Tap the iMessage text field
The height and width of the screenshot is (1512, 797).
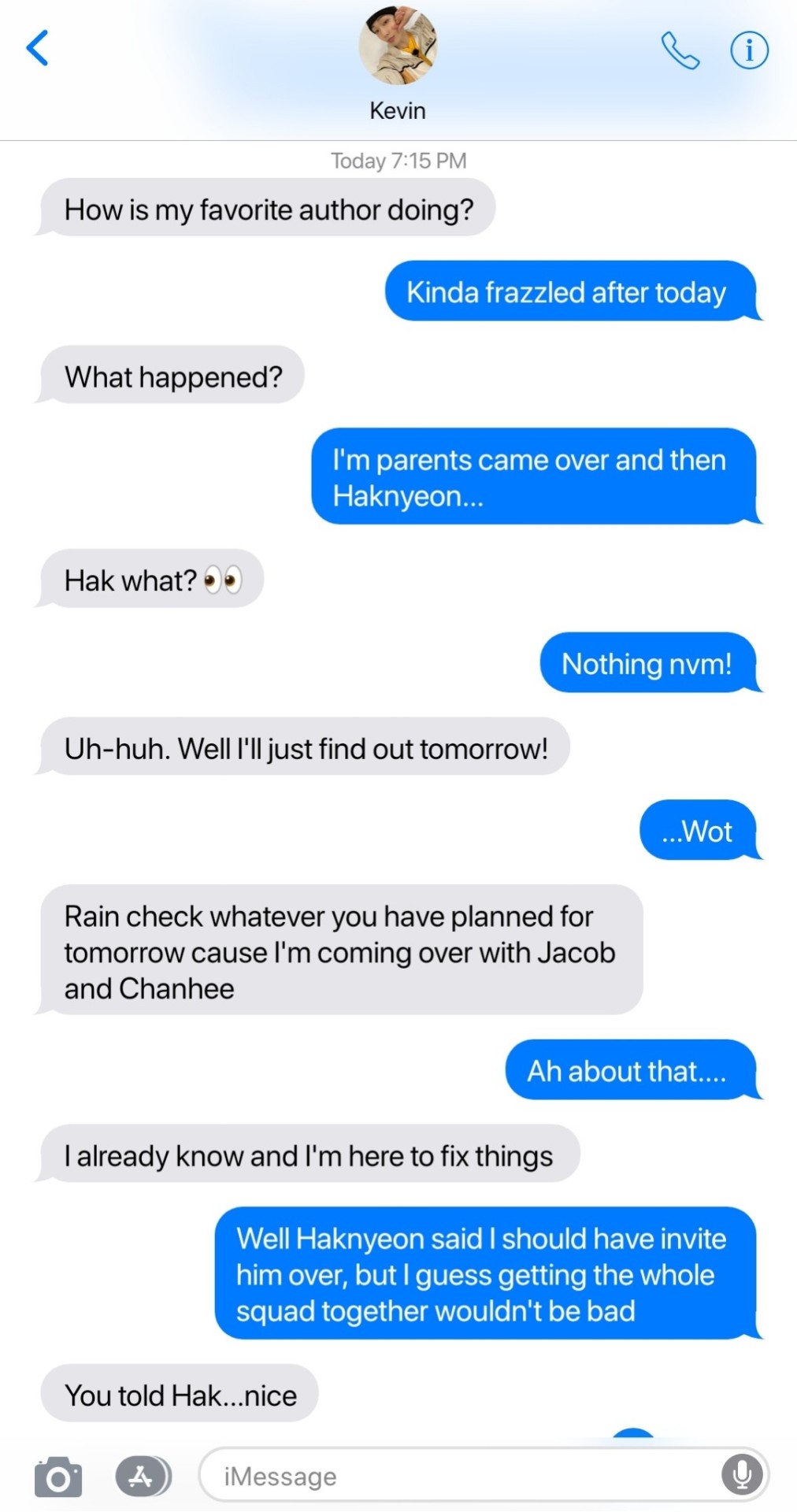click(457, 1476)
